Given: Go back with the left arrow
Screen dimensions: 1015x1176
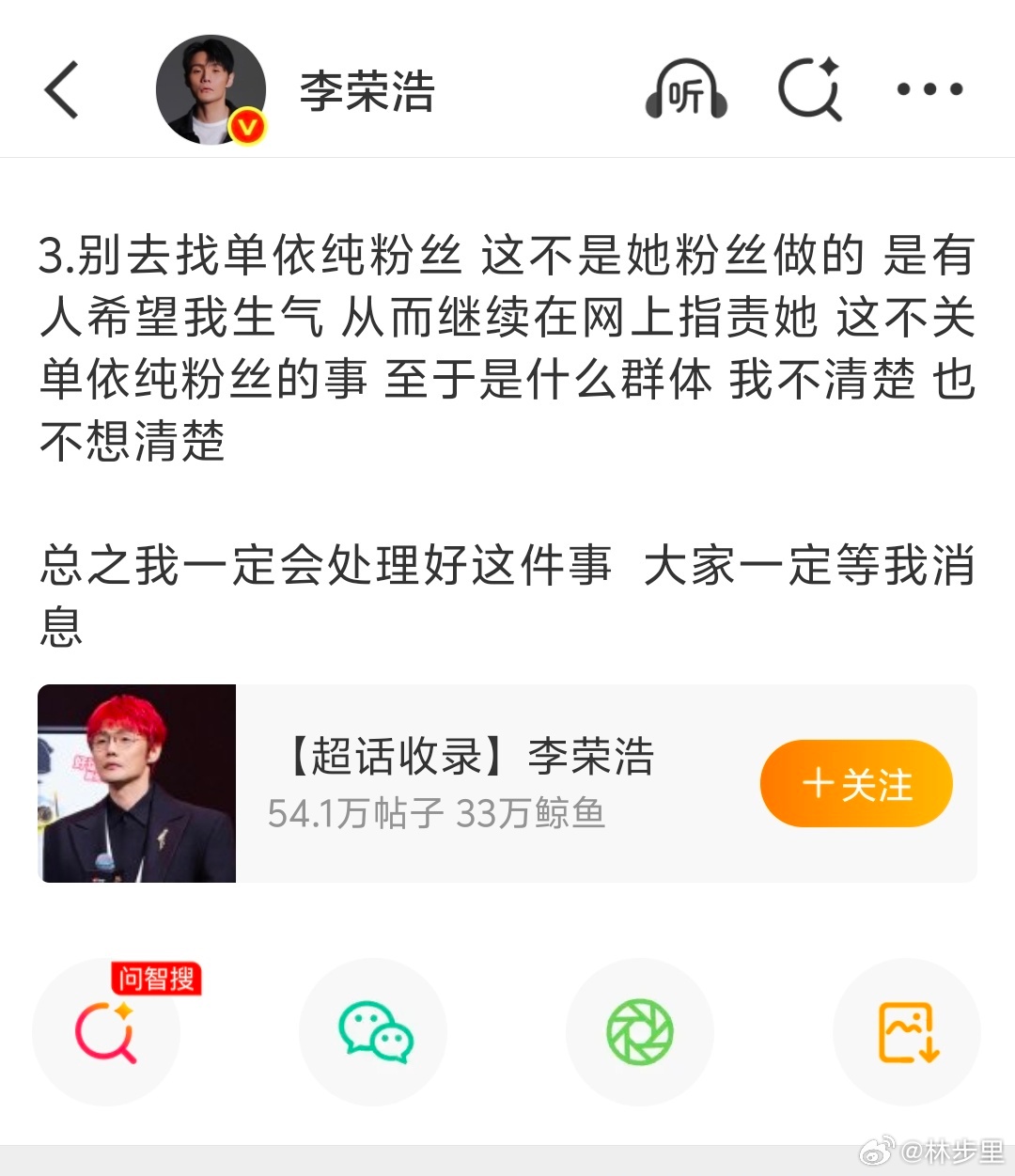Looking at the screenshot, I should click(62, 89).
